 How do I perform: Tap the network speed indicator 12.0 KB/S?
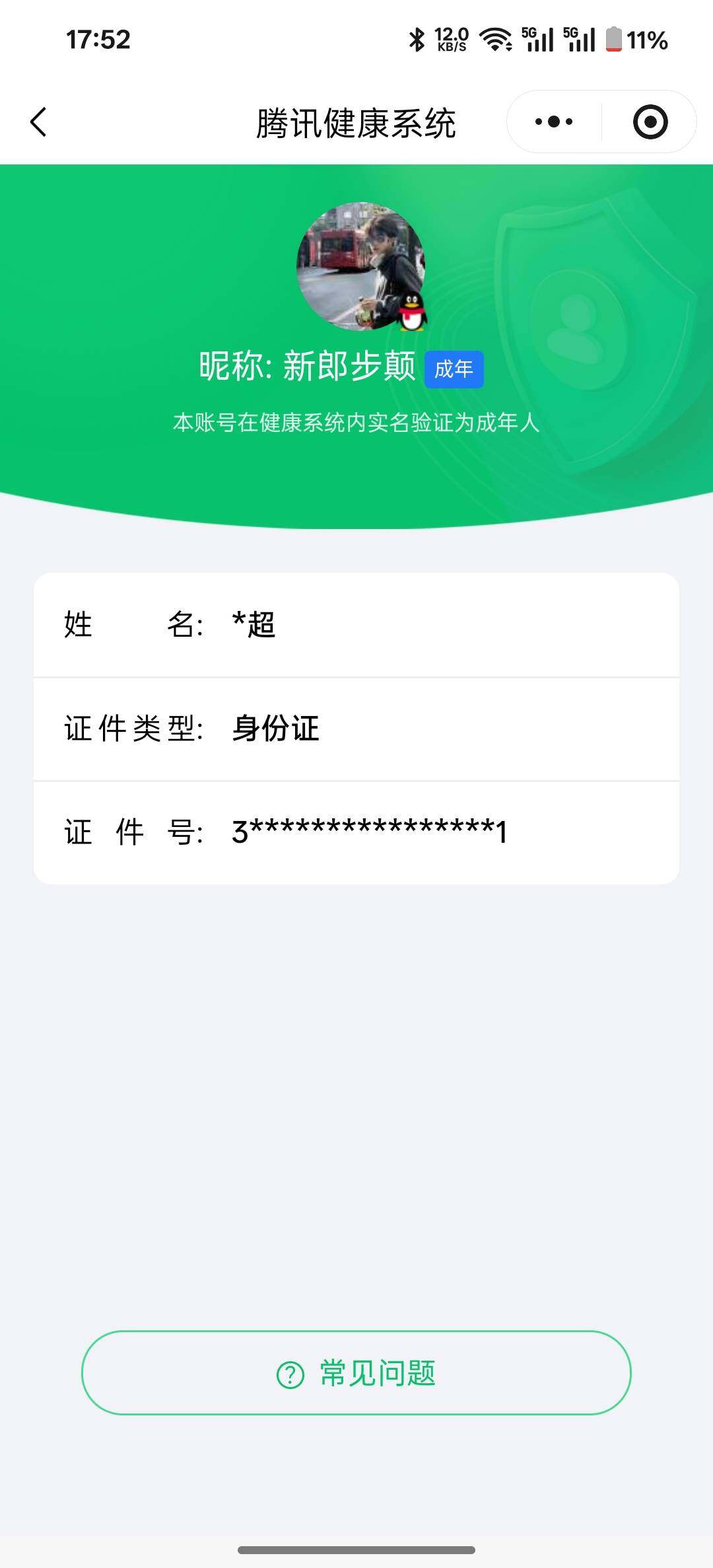(x=452, y=41)
